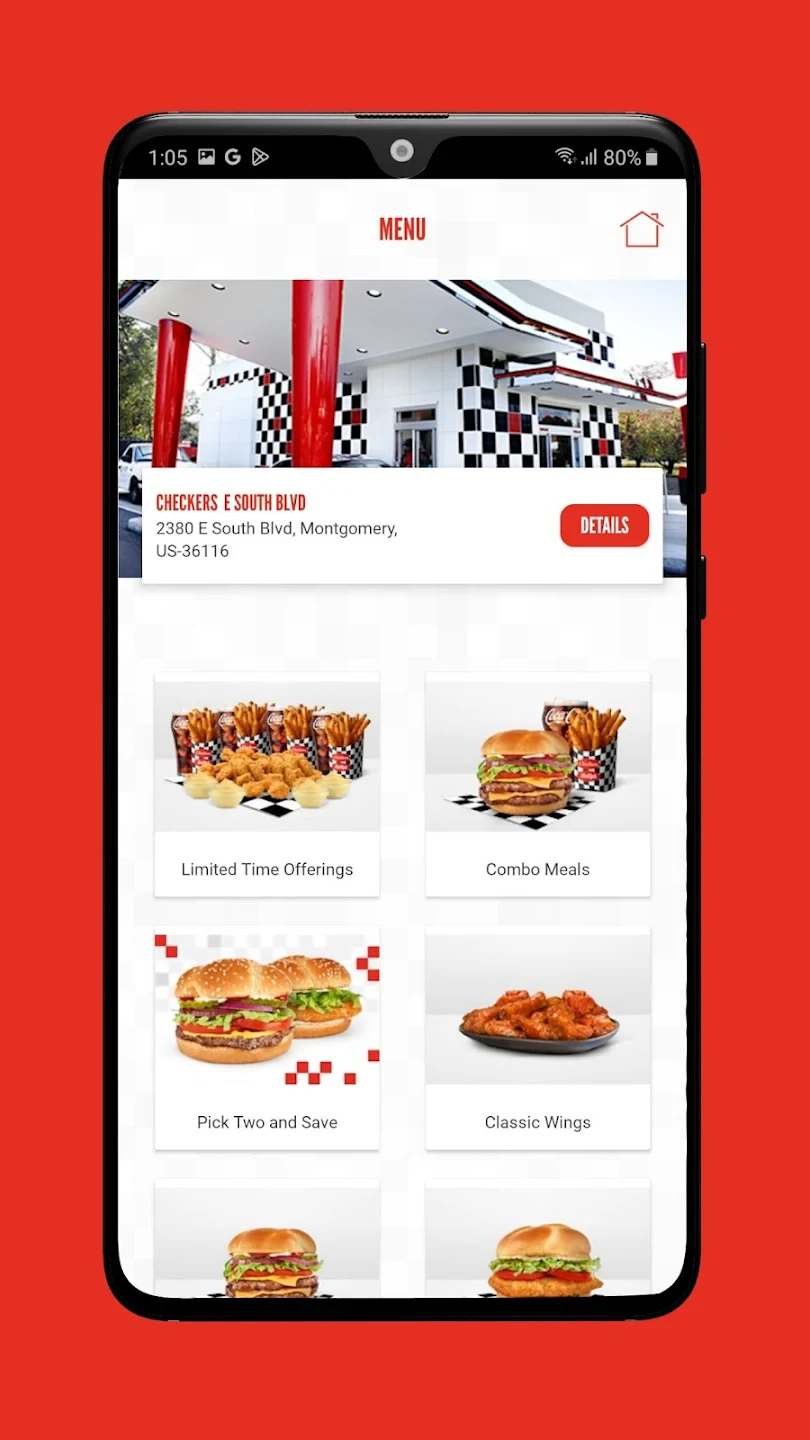Open Details for Checkers E South Blvd
This screenshot has width=810, height=1440.
[604, 526]
